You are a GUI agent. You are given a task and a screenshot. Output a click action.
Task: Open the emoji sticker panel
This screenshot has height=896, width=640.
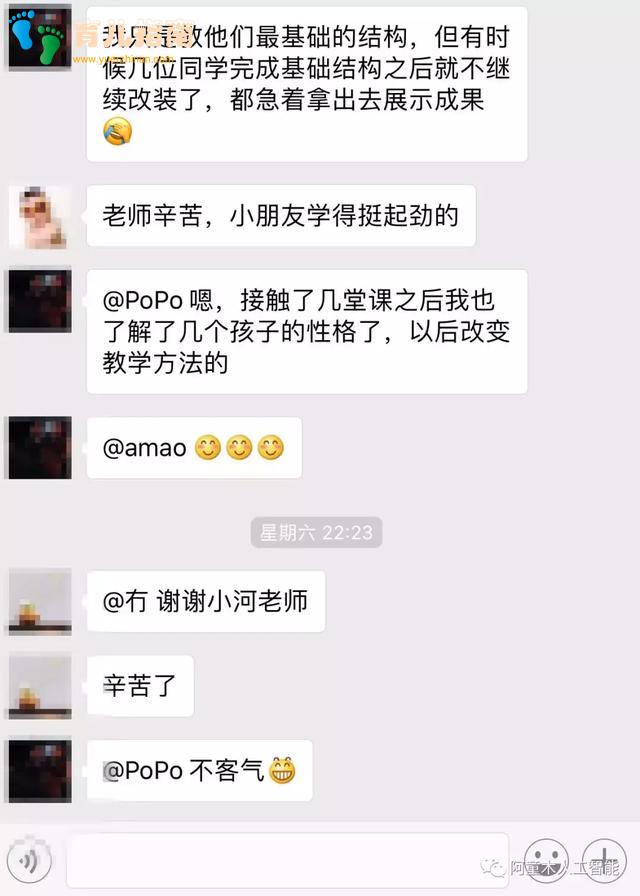click(x=546, y=859)
